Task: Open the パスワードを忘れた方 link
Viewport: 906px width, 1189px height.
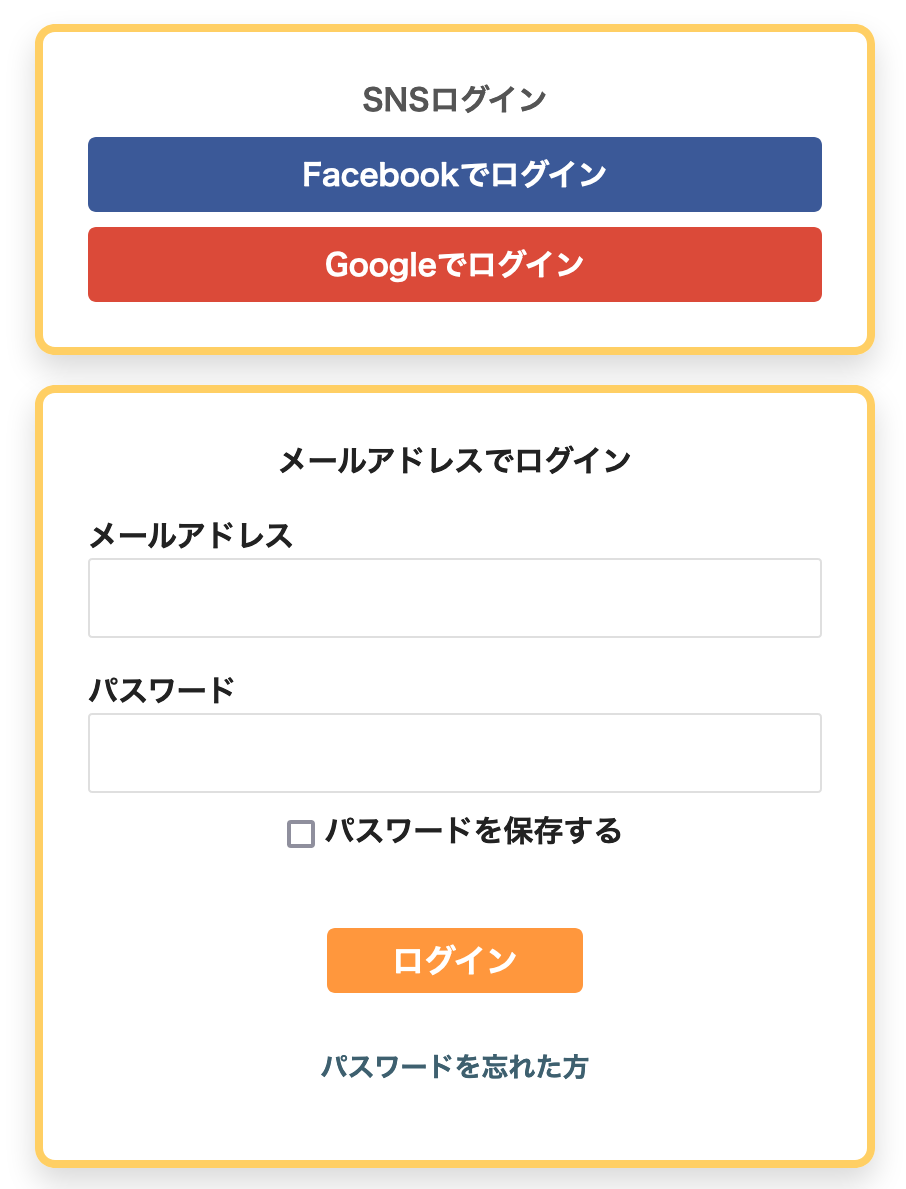Action: click(x=454, y=1067)
